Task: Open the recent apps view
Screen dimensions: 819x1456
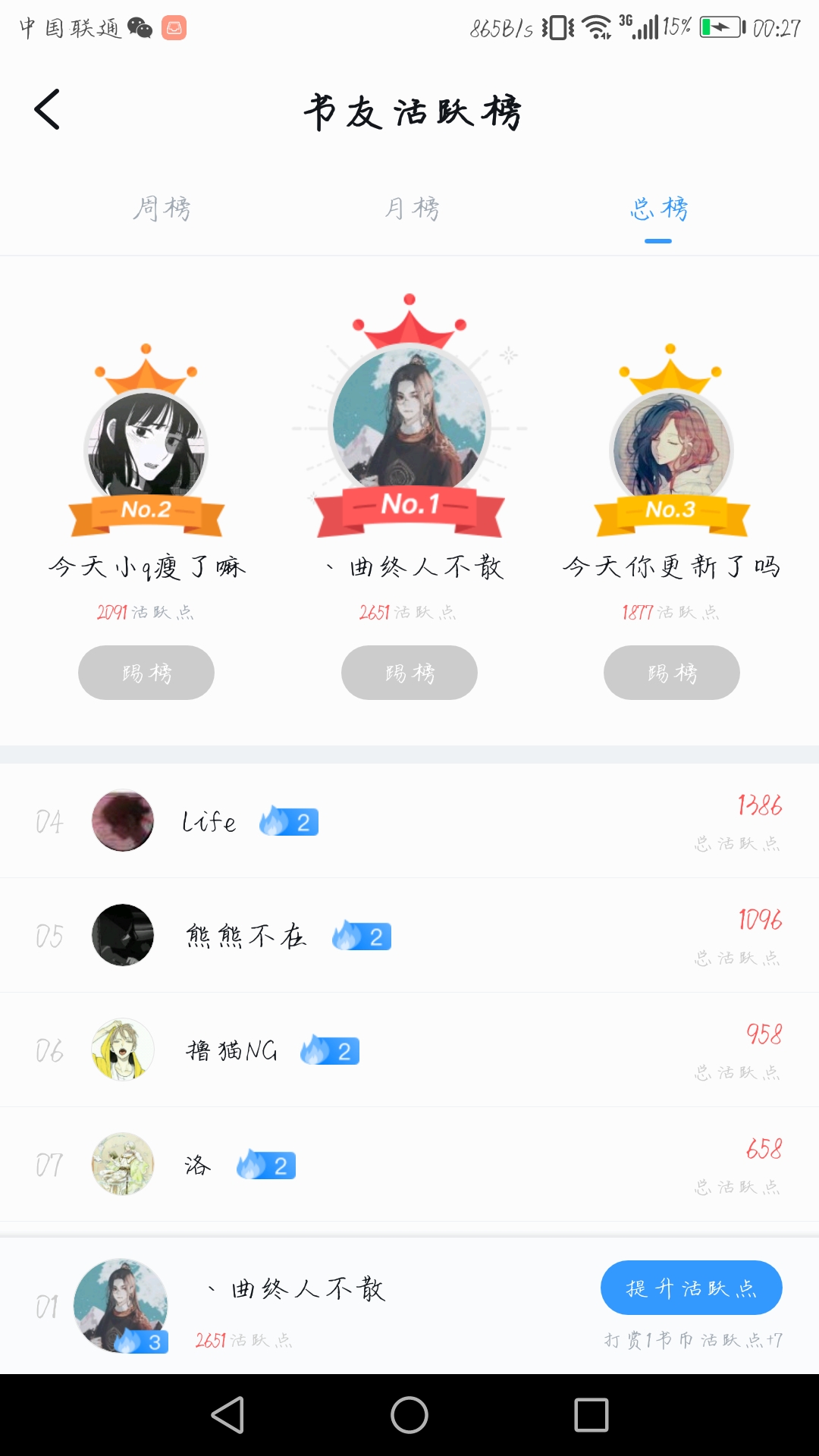Action: click(591, 1415)
